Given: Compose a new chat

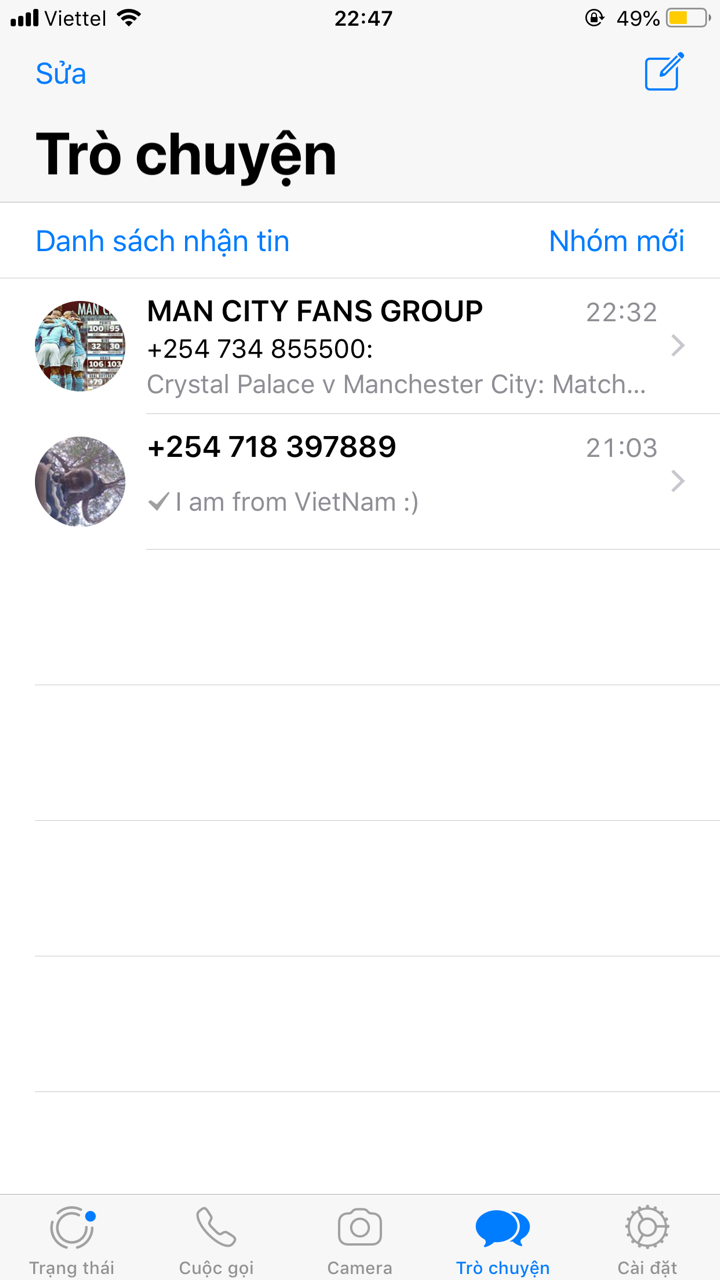Looking at the screenshot, I should [664, 72].
